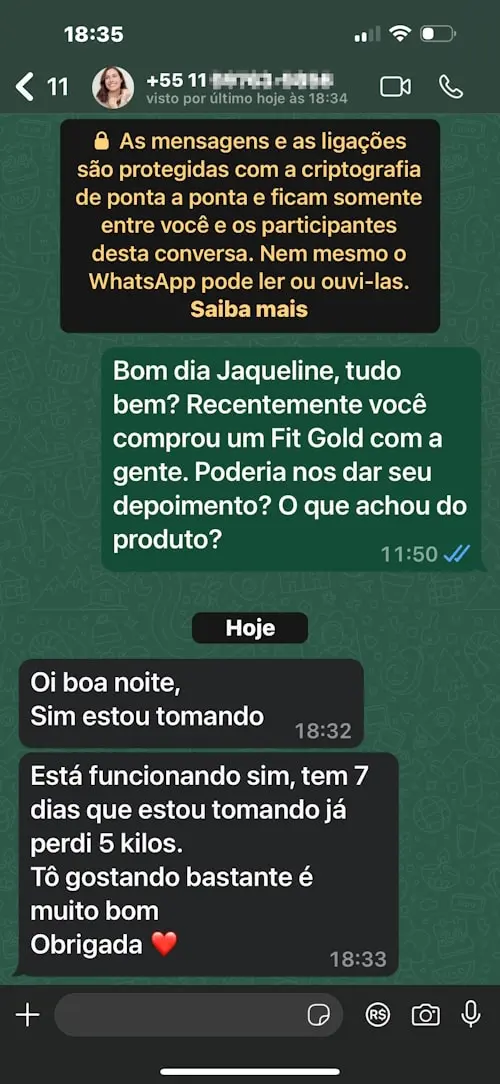Tap Saiba mais in the encryption notice
The width and height of the screenshot is (500, 1084).
pyautogui.click(x=249, y=309)
